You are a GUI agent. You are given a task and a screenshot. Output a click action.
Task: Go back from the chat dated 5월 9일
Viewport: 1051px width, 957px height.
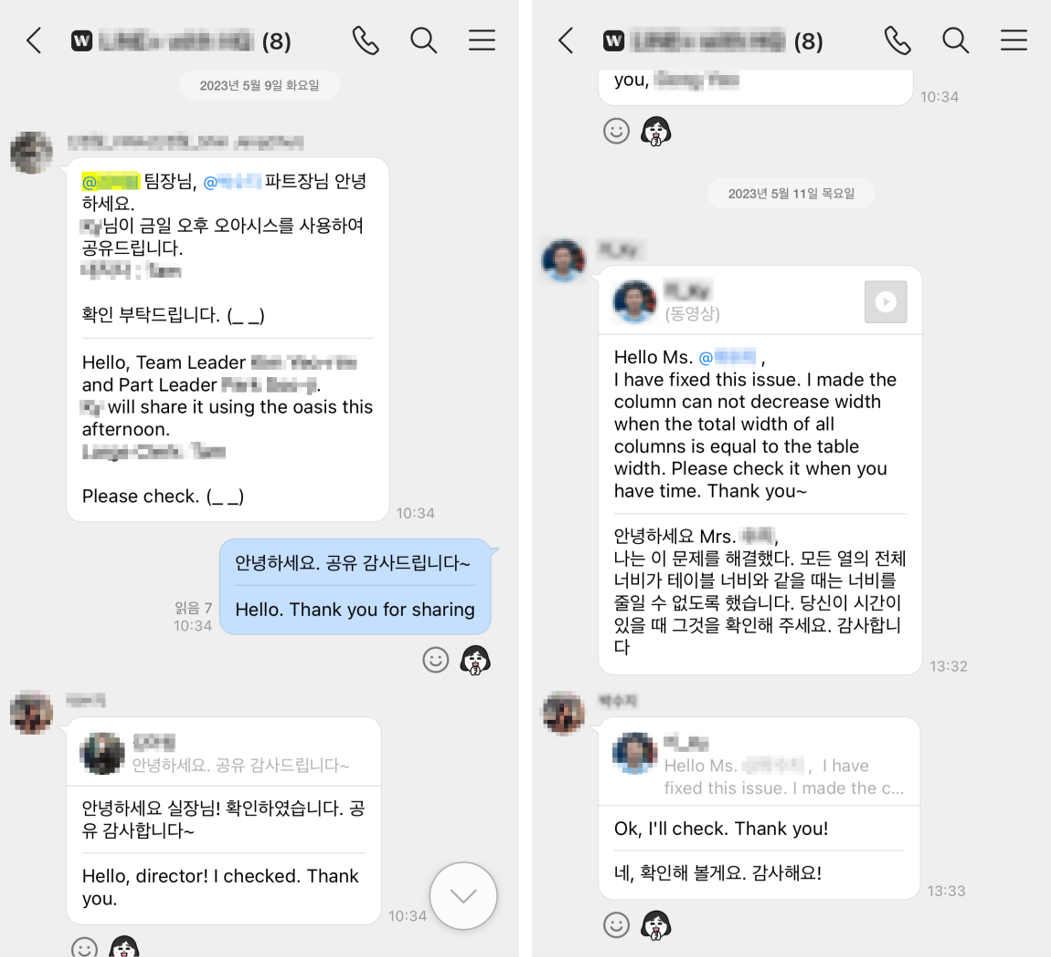pos(34,40)
